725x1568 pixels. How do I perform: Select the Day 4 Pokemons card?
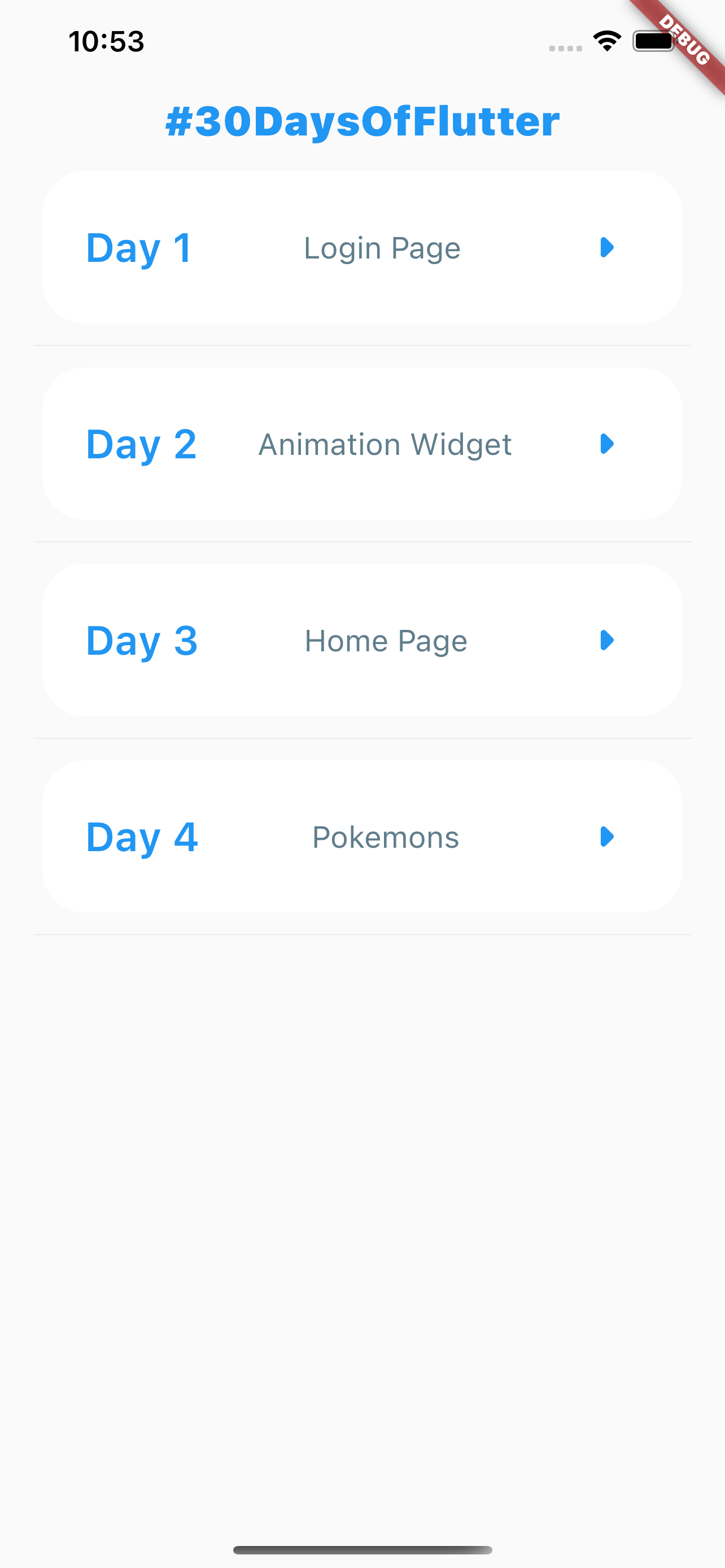[x=362, y=838]
